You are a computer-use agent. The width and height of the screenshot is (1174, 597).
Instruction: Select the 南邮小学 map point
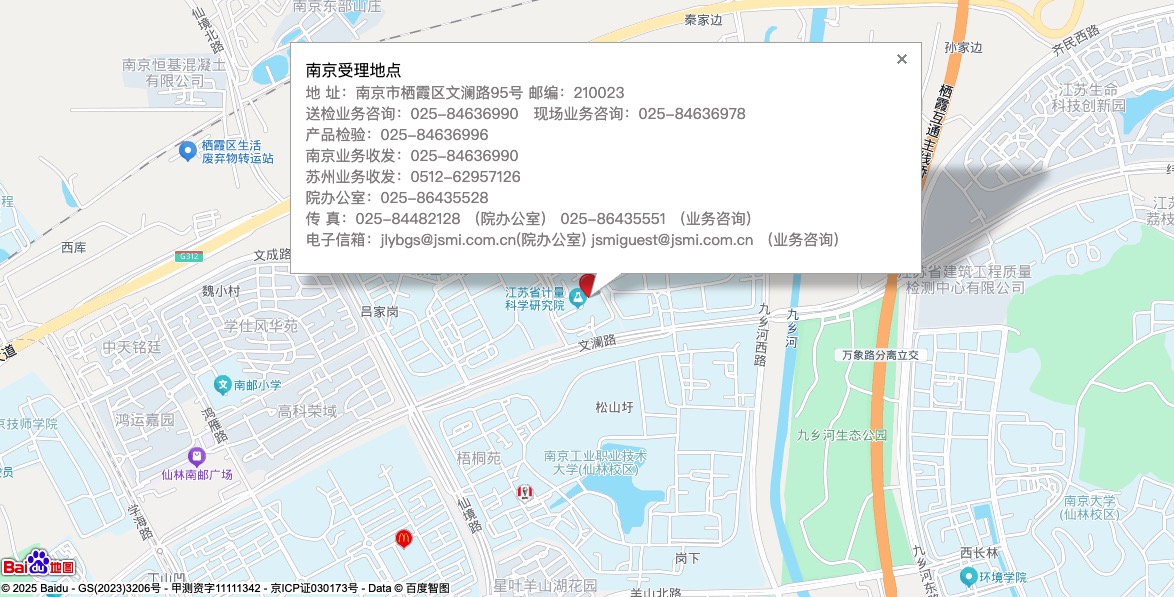click(x=223, y=384)
